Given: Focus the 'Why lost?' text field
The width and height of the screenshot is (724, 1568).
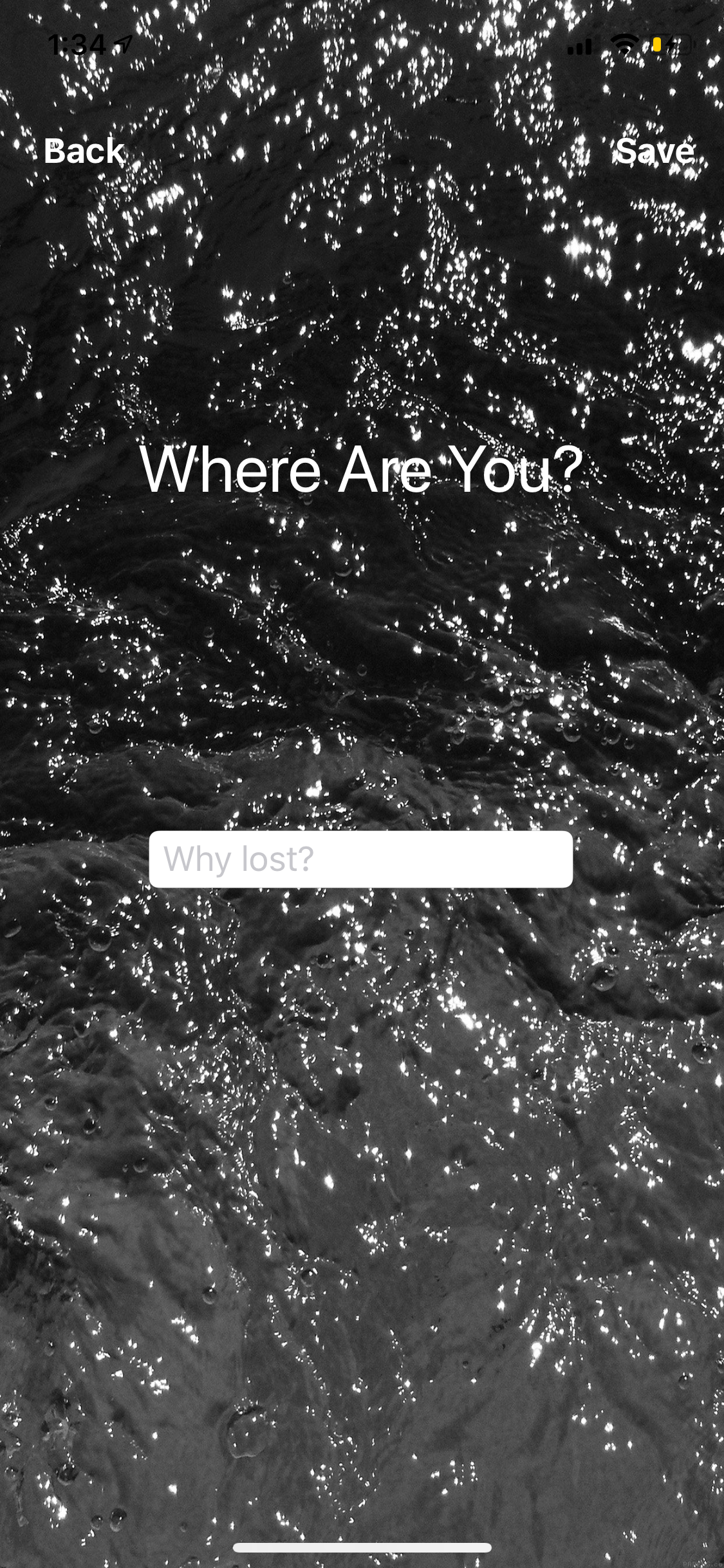Looking at the screenshot, I should pos(361,859).
